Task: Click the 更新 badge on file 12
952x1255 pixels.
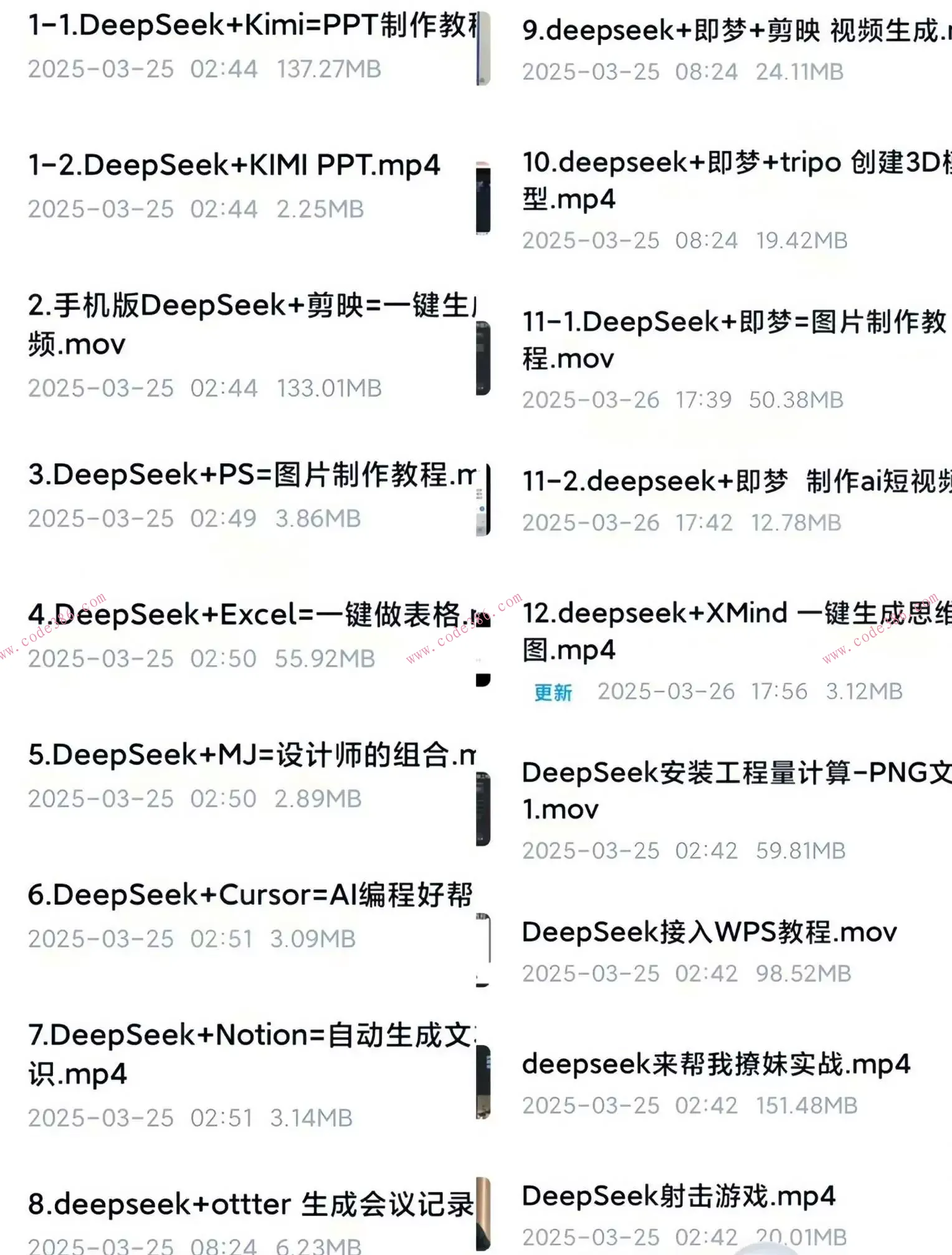Action: [552, 692]
